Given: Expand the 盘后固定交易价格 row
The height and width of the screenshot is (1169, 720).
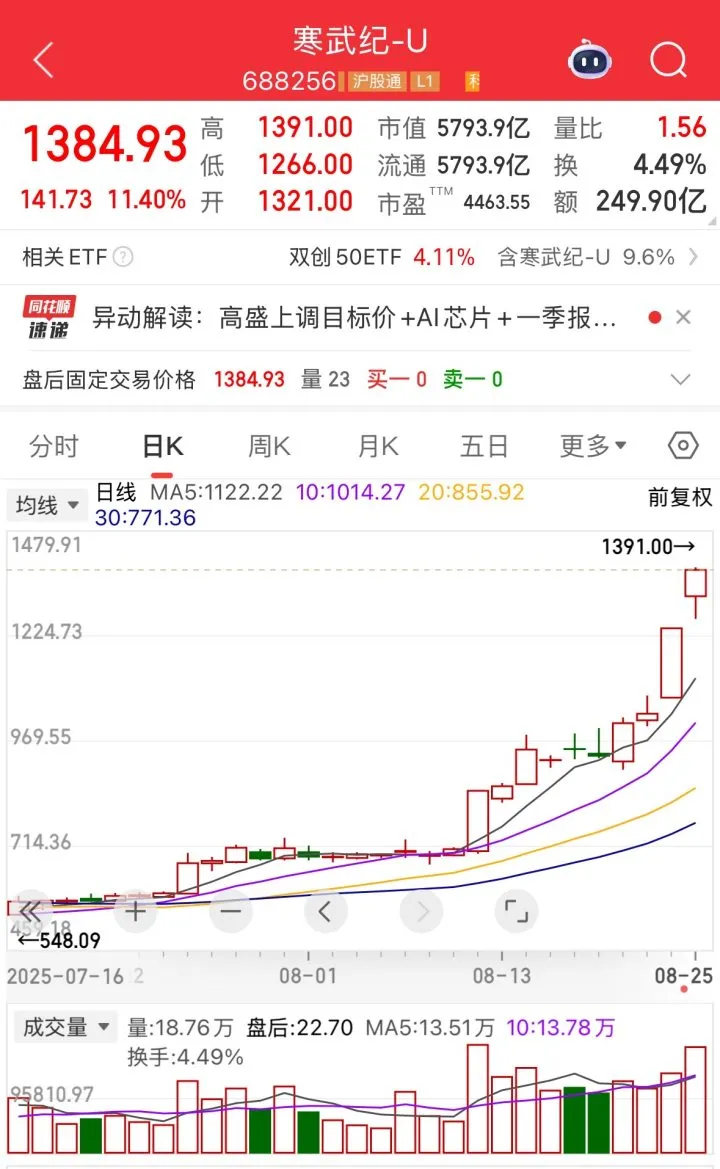Looking at the screenshot, I should (x=680, y=380).
